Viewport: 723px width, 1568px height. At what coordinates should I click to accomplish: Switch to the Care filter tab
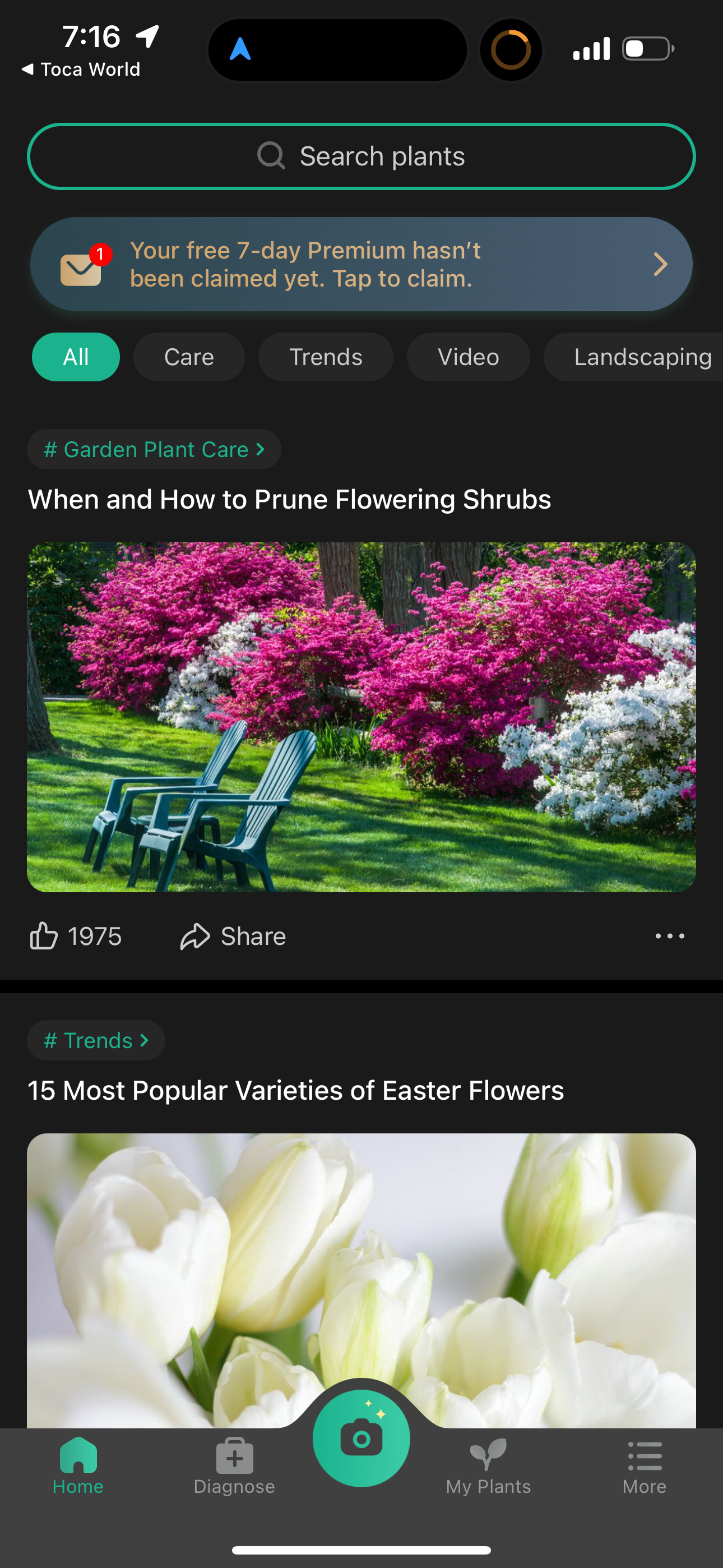(189, 357)
